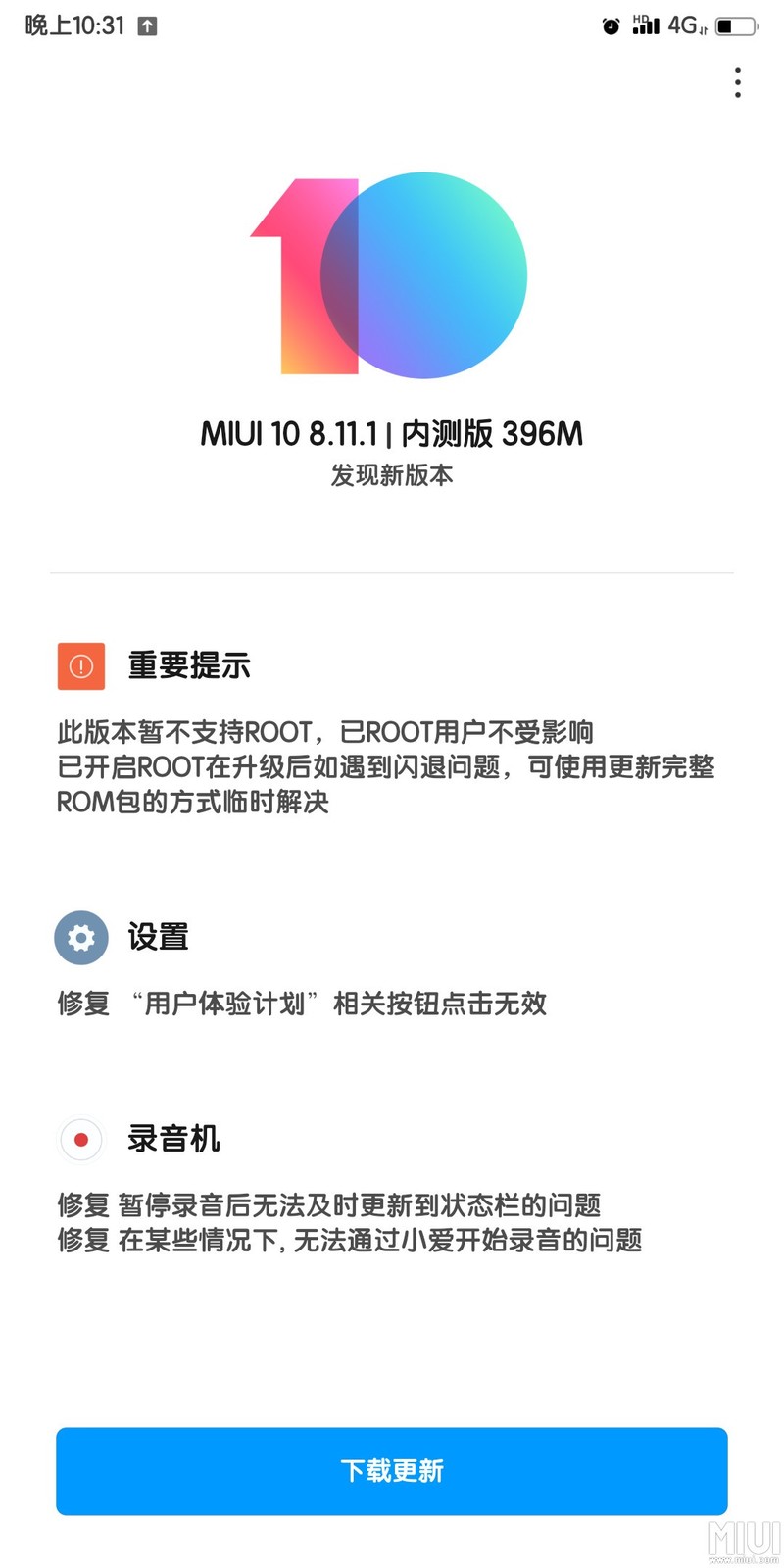Open the three-dot overflow menu
The height and width of the screenshot is (1568, 784).
[737, 82]
